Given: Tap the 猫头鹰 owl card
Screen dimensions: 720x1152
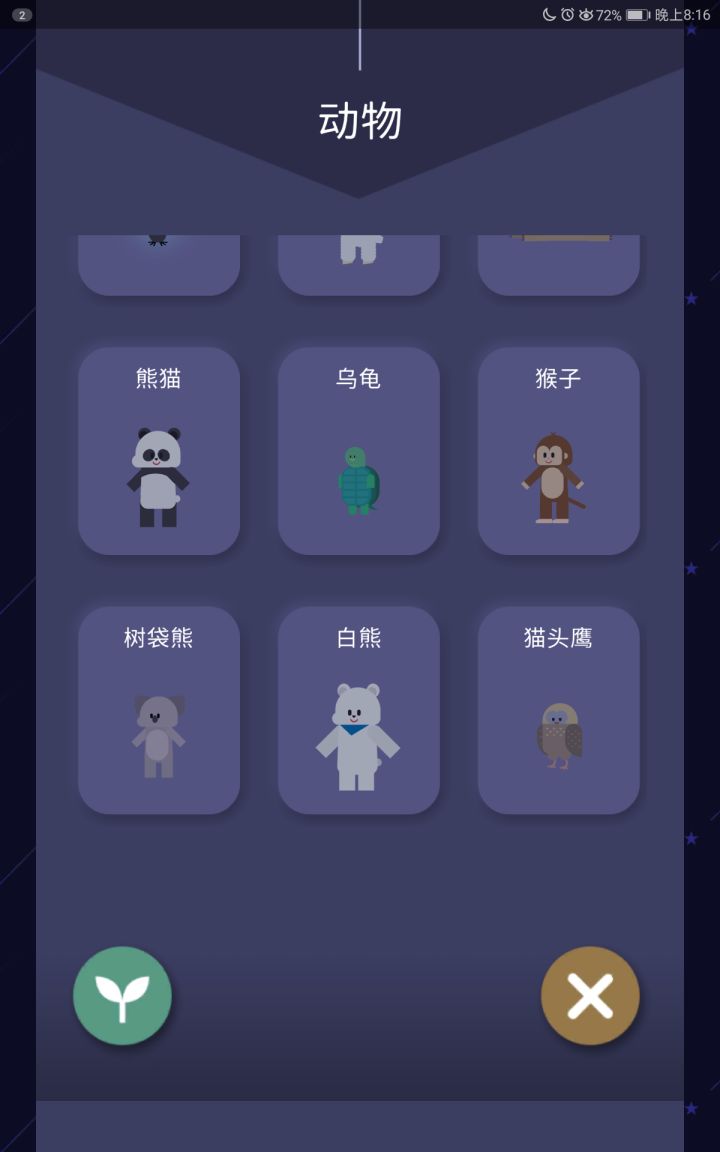Looking at the screenshot, I should [559, 710].
